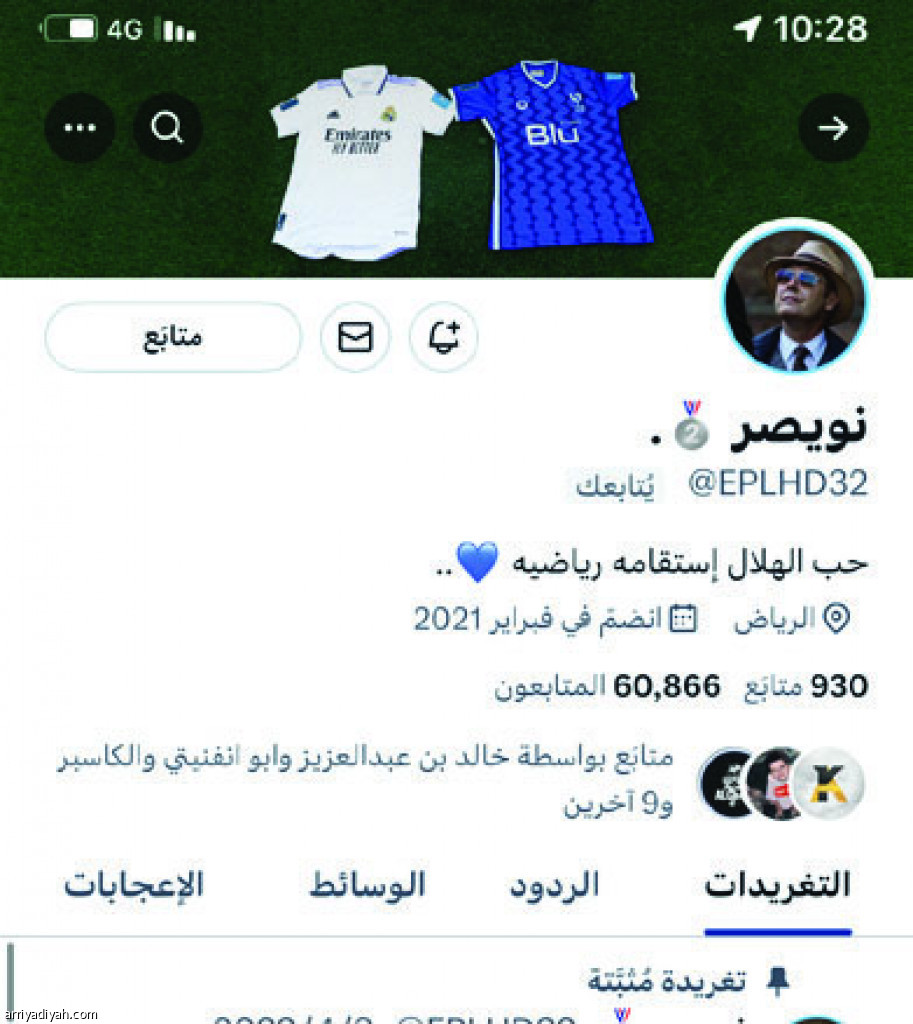Image resolution: width=913 pixels, height=1024 pixels.
Task: Switch to the الإعجابات tab
Action: point(133,886)
